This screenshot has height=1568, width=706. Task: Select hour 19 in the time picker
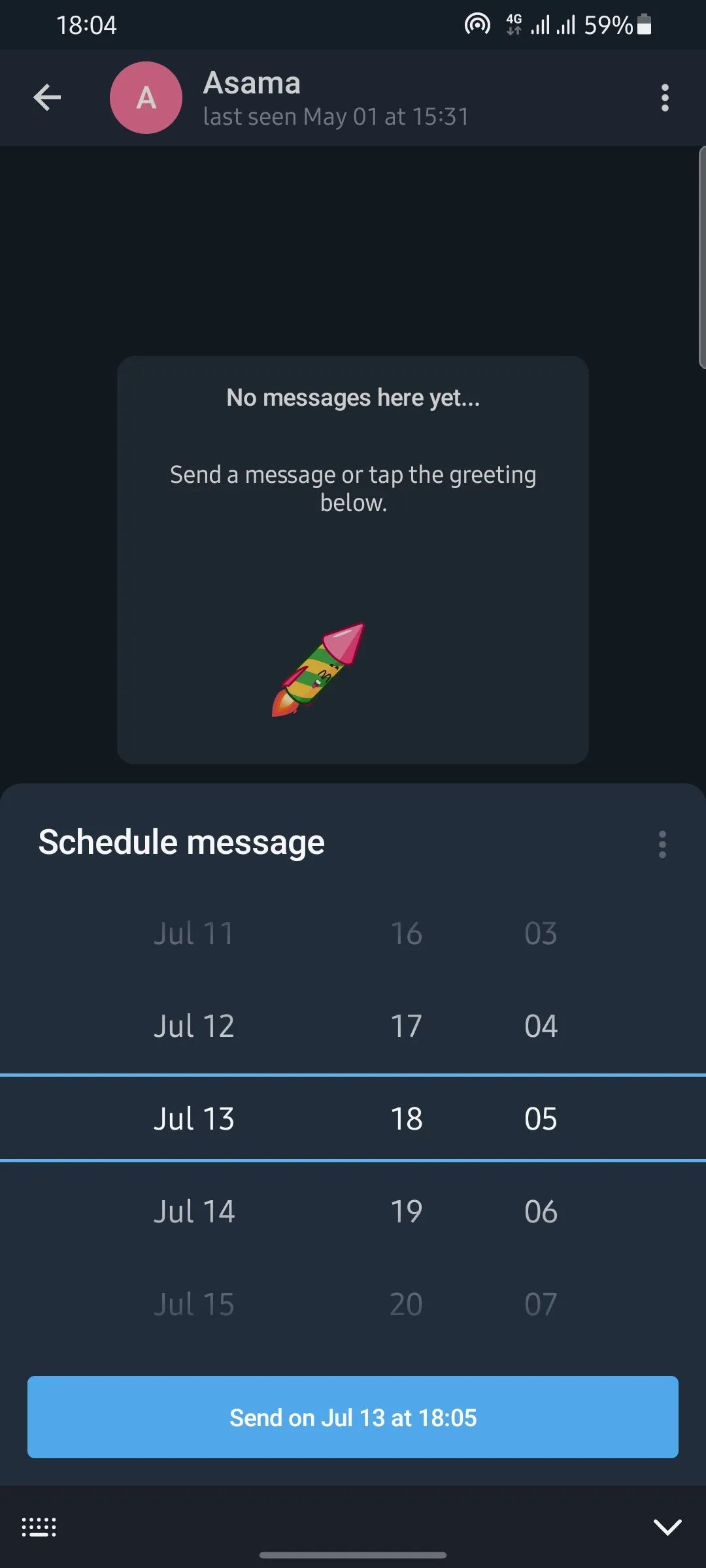(407, 1211)
